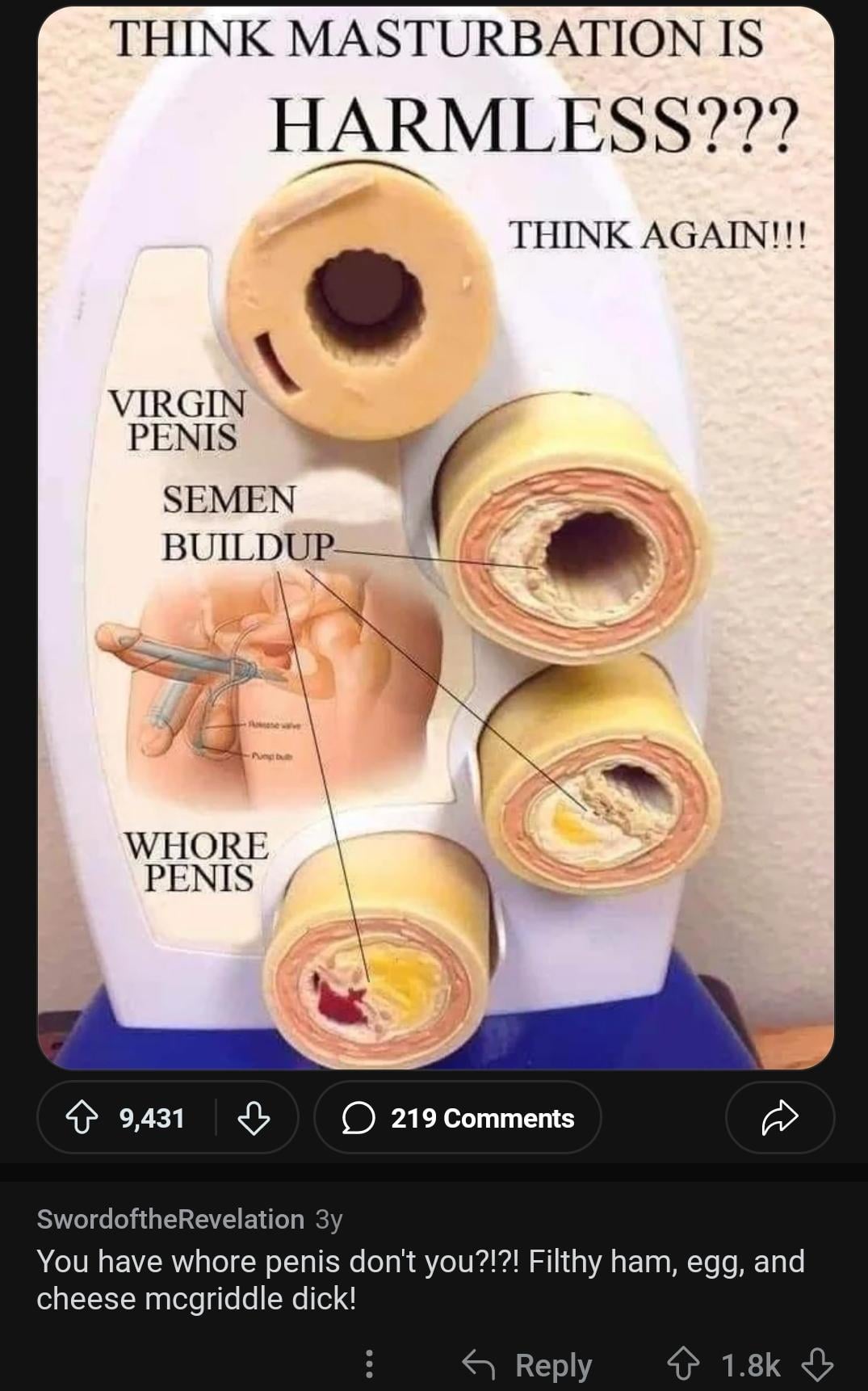
Task: Open overflow menu on SwordoftheRevelation's comment
Action: tap(369, 1364)
